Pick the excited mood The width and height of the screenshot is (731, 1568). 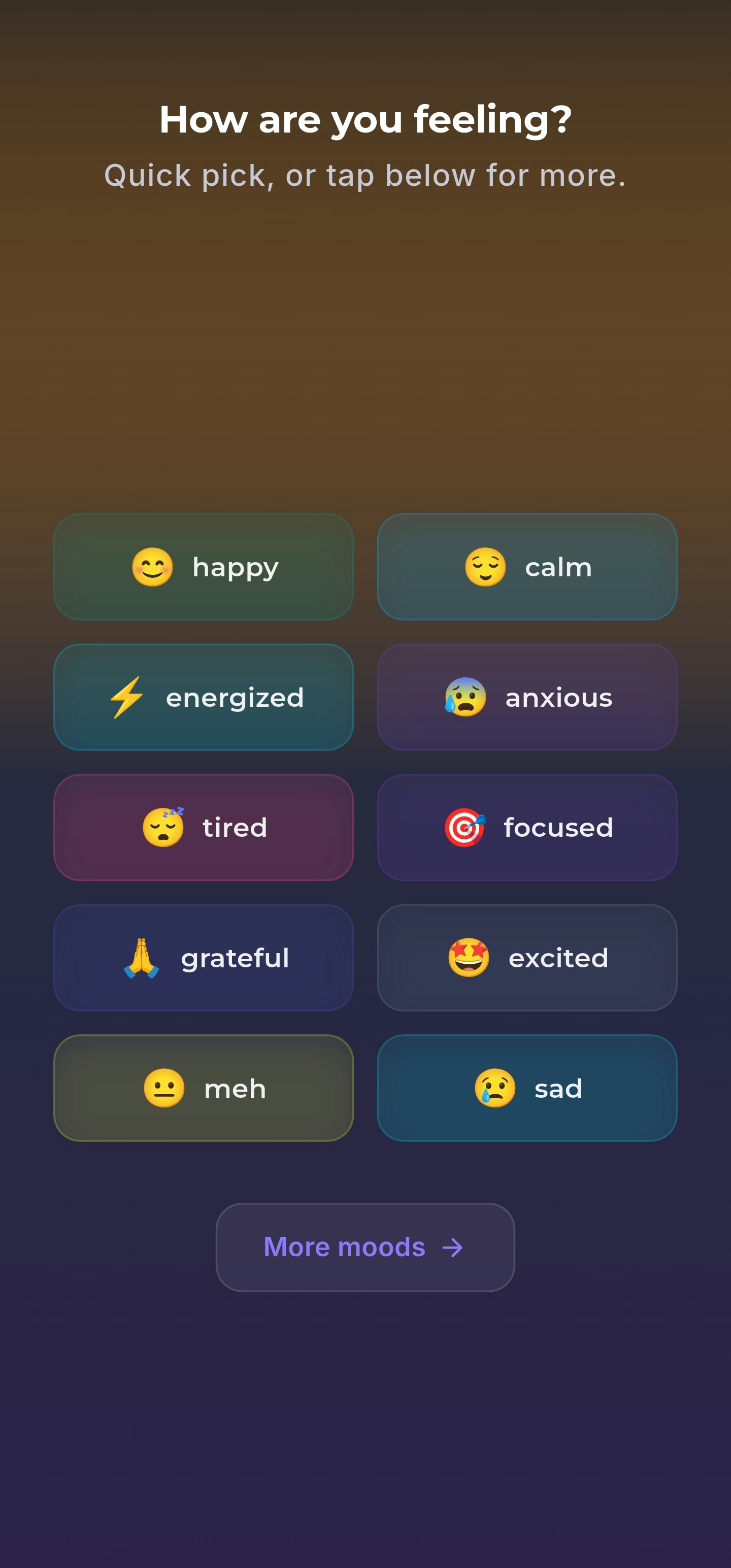(527, 958)
